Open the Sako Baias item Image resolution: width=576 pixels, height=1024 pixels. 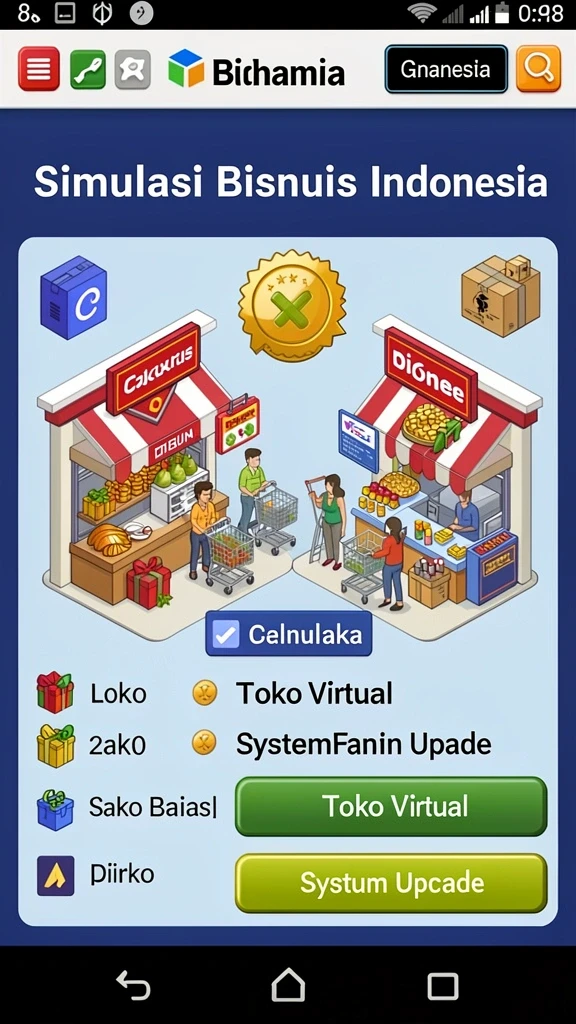pos(127,808)
